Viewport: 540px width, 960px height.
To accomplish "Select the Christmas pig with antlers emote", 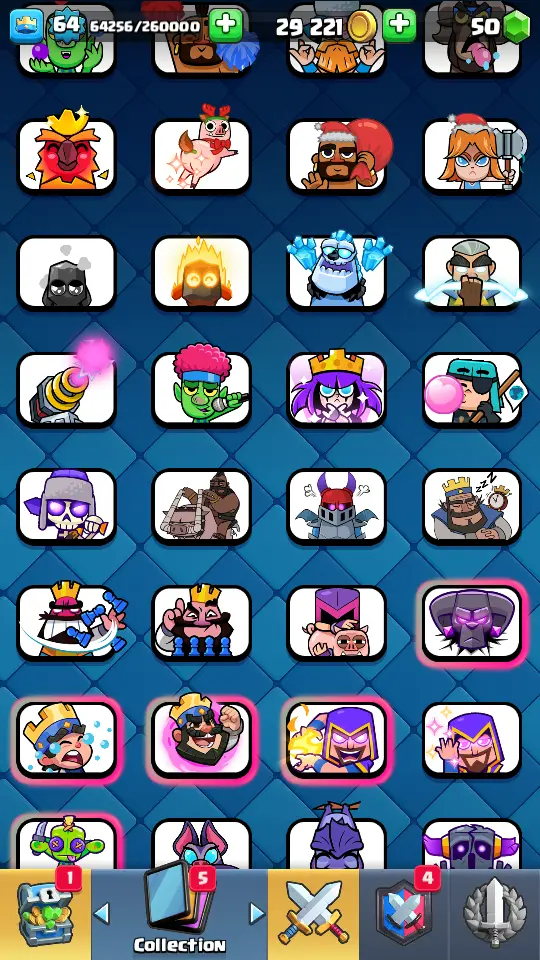I will click(x=201, y=156).
